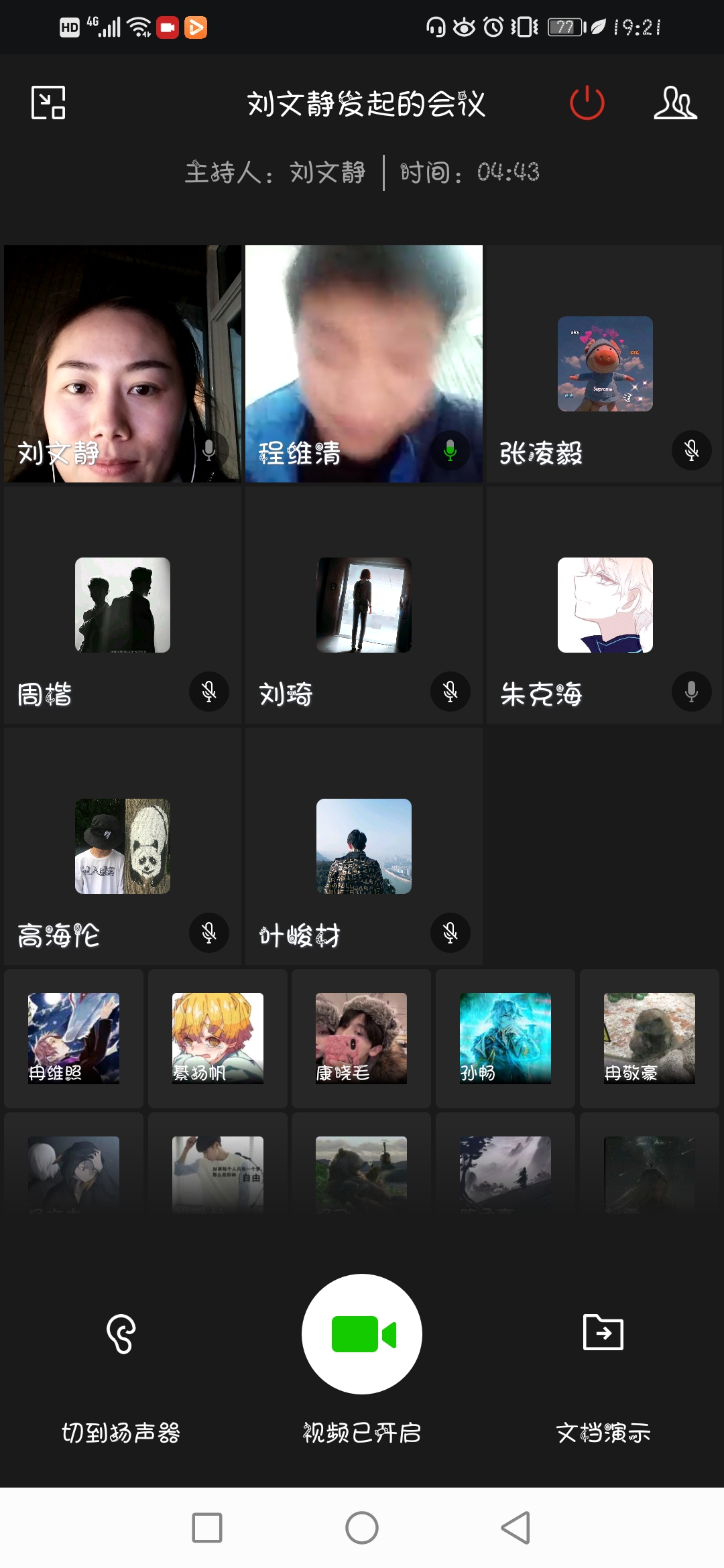Open 刘文静's video tile
This screenshot has width=724, height=1568.
pos(122,363)
